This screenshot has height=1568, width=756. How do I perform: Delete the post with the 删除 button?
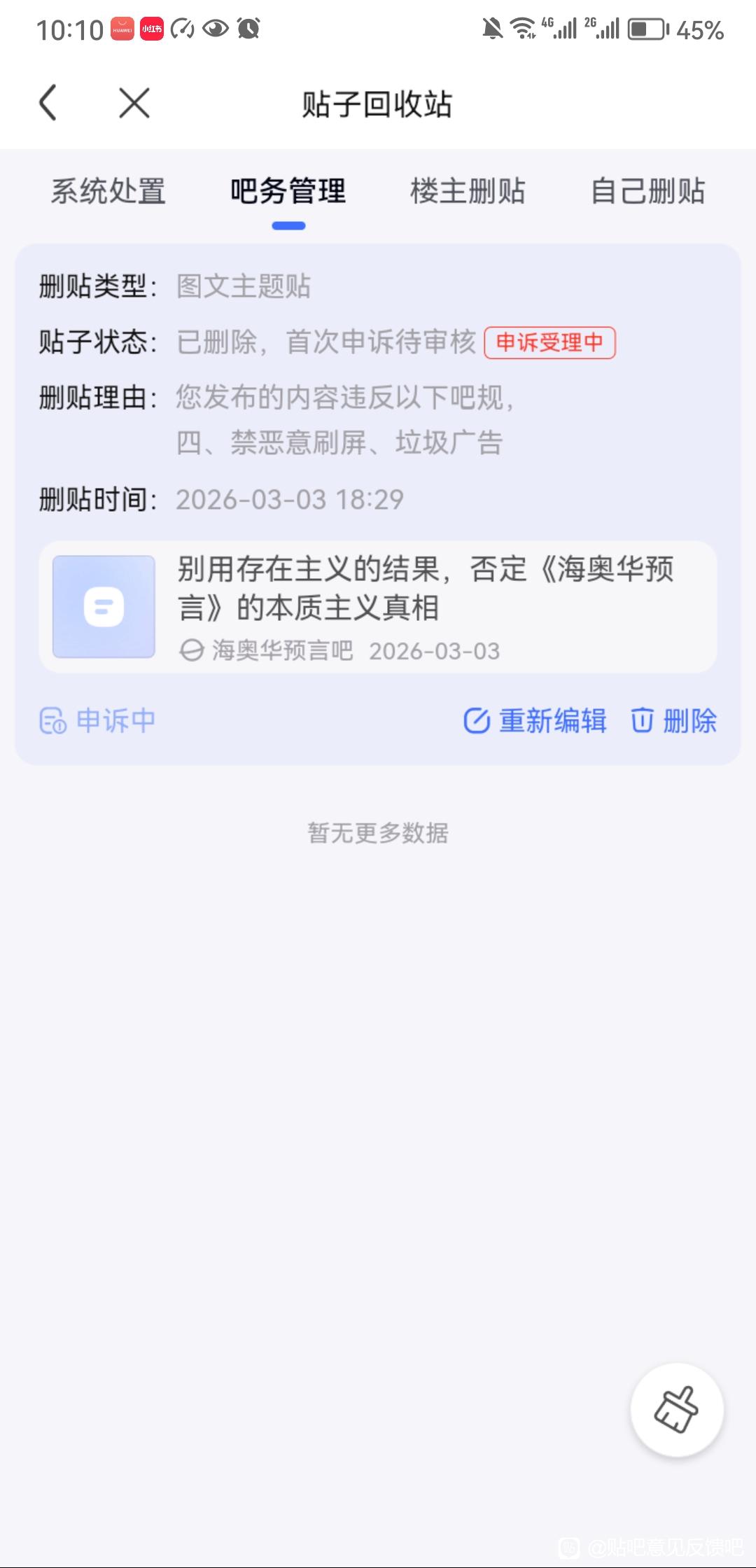(674, 720)
